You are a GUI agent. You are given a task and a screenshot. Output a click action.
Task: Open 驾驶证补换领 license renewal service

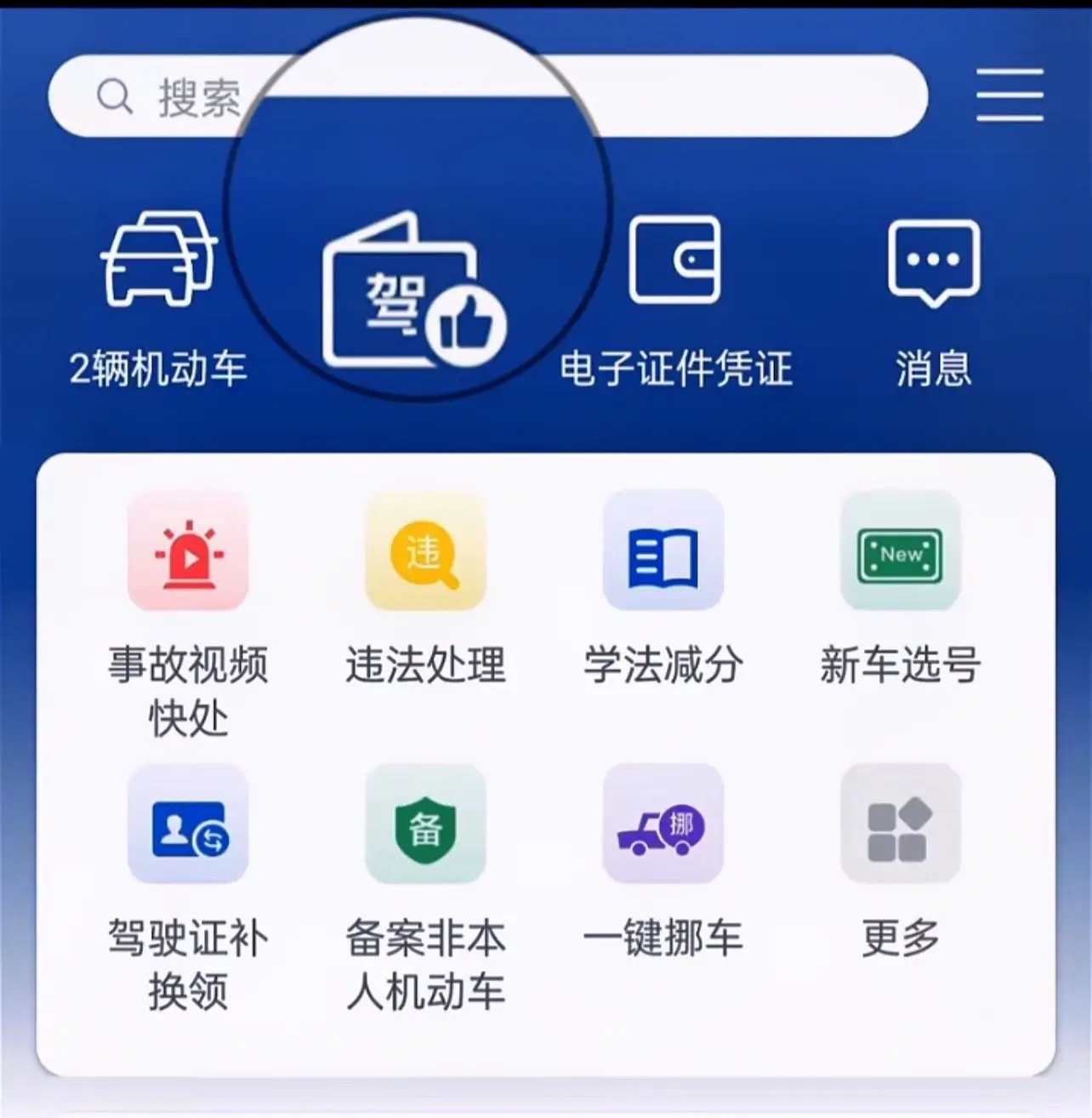(x=188, y=825)
